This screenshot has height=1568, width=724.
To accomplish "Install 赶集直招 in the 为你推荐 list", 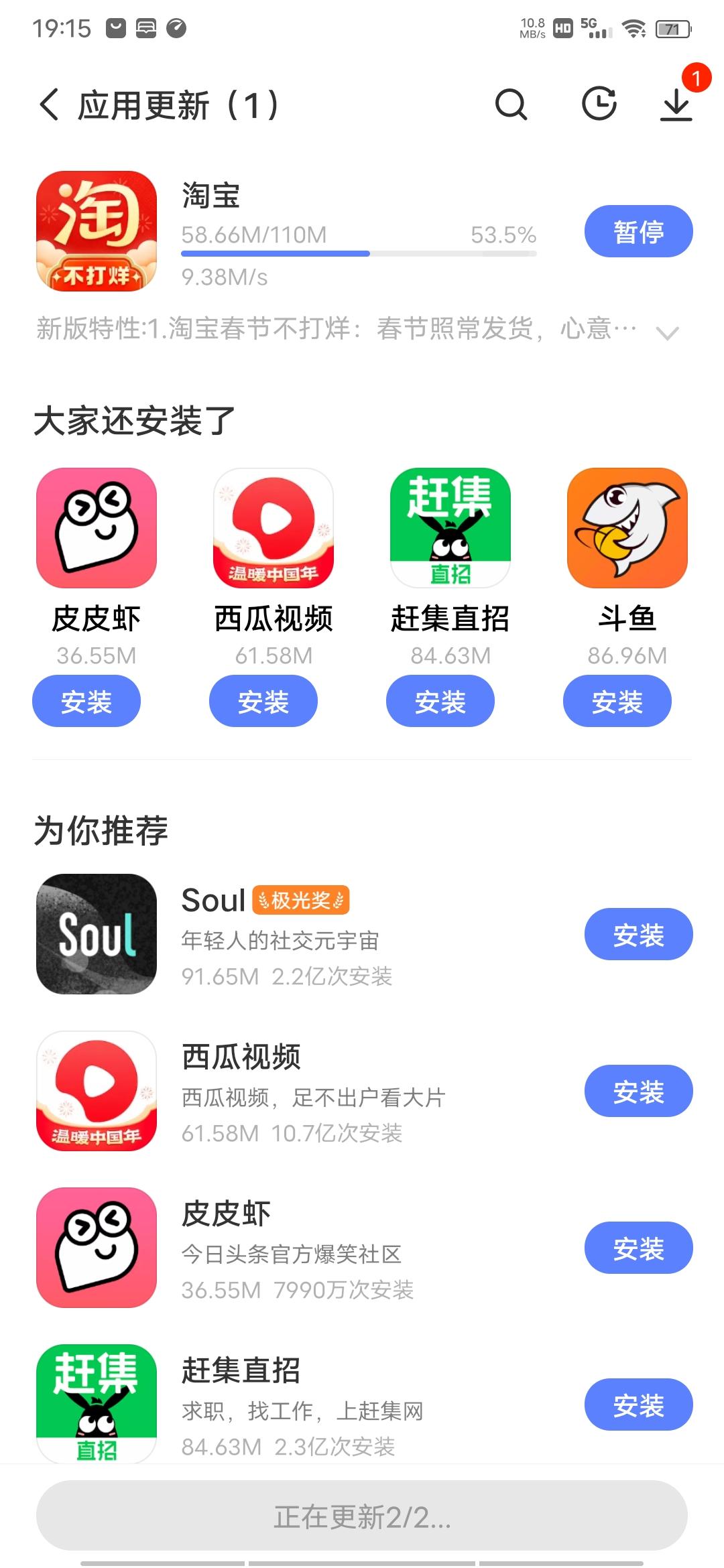I will [x=638, y=1405].
